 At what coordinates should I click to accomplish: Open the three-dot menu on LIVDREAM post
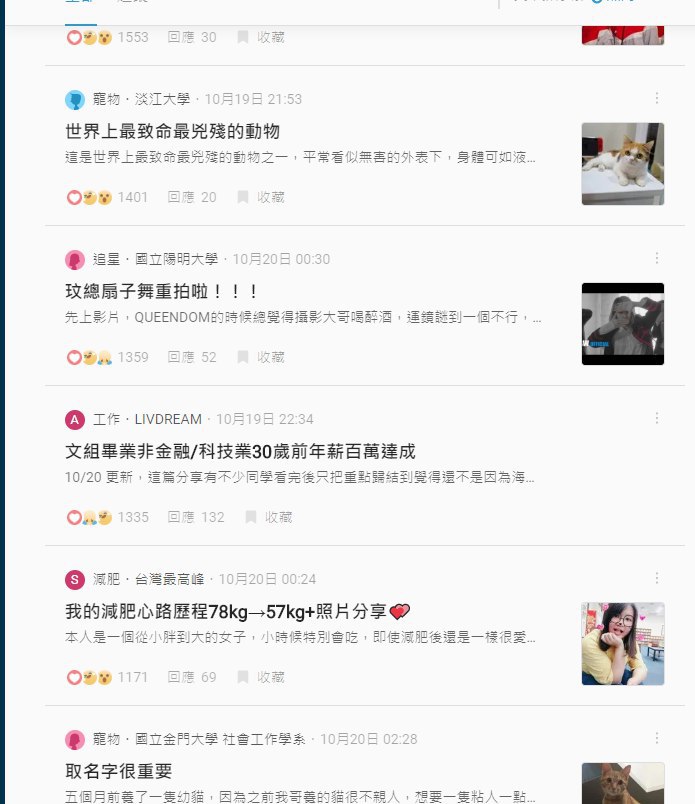click(657, 418)
